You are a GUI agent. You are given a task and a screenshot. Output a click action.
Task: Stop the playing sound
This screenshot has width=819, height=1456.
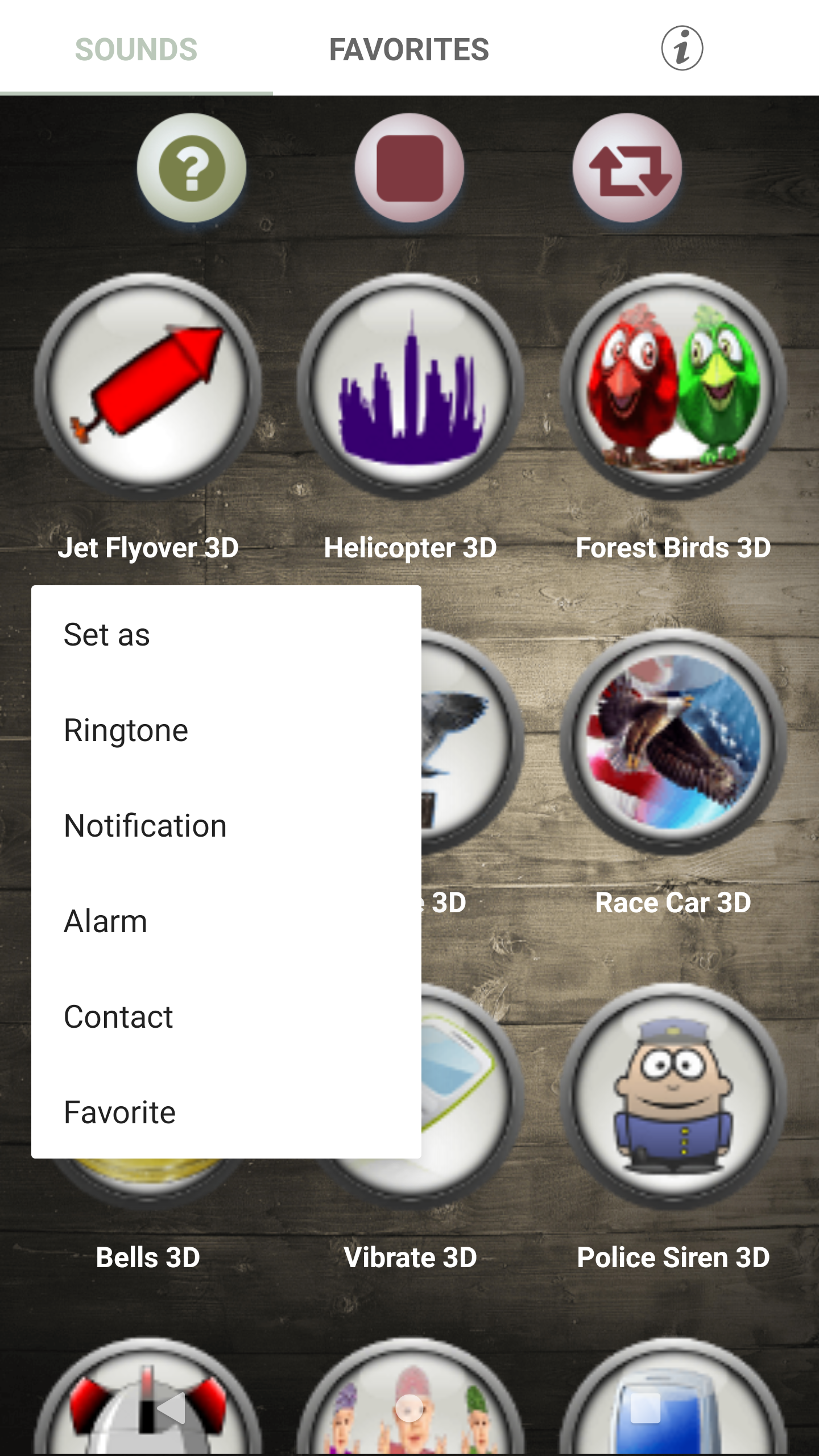(409, 168)
